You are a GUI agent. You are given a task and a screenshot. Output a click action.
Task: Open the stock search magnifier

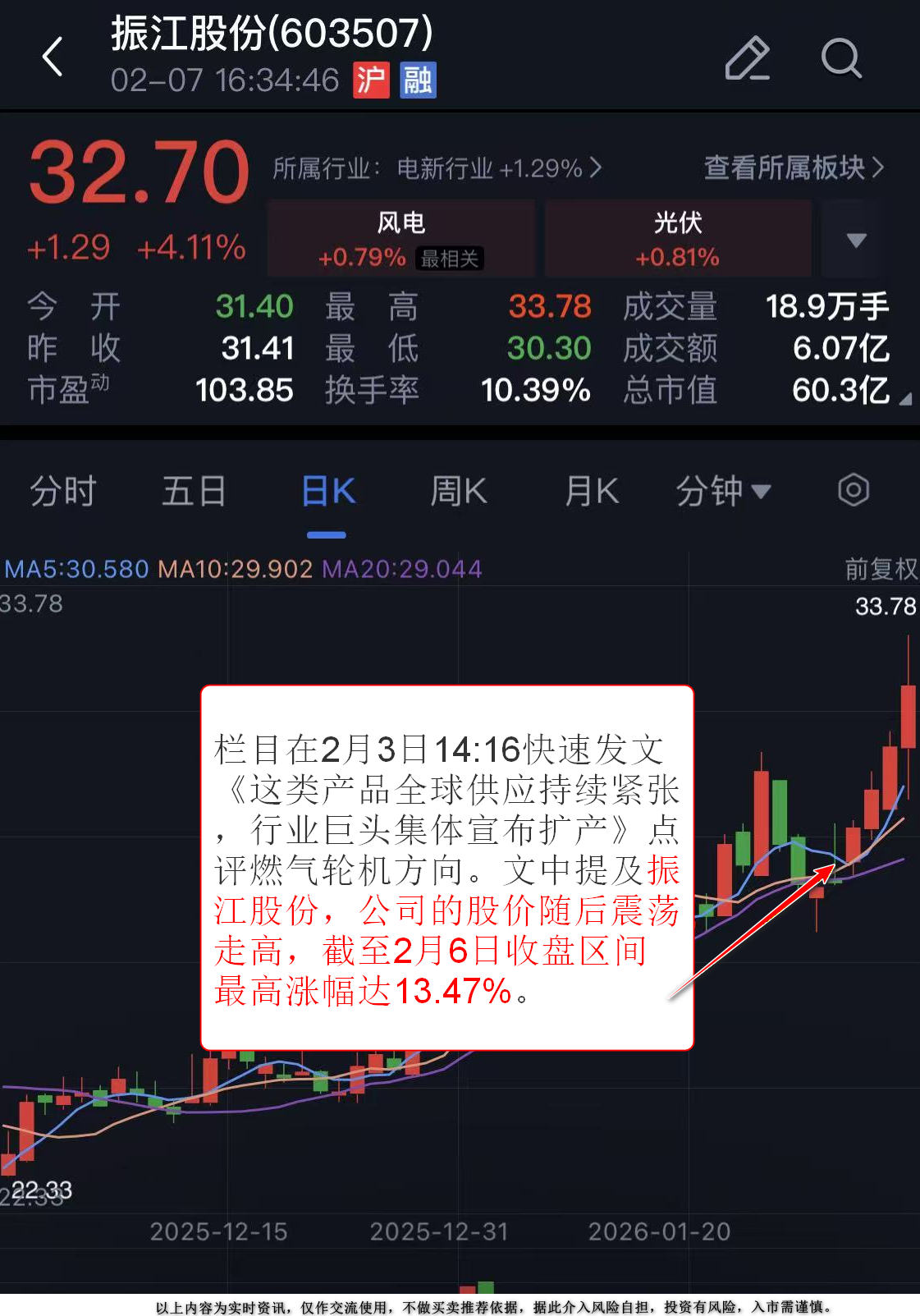coord(841,58)
